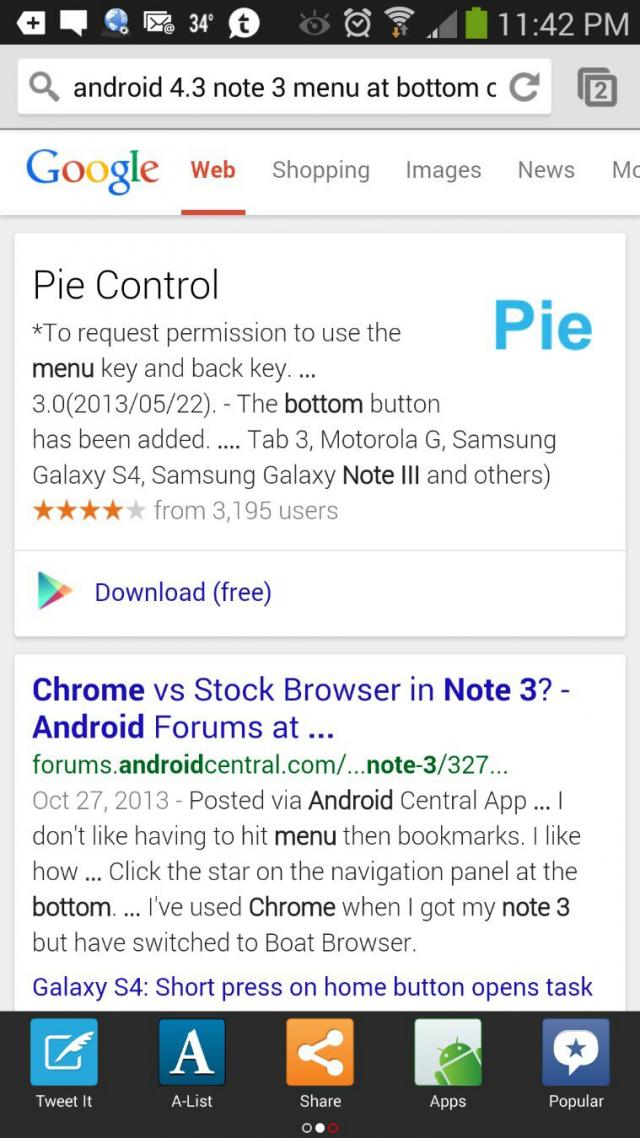Tap Download (free) for Pie Control
Viewport: 640px width, 1138px height.
(183, 592)
